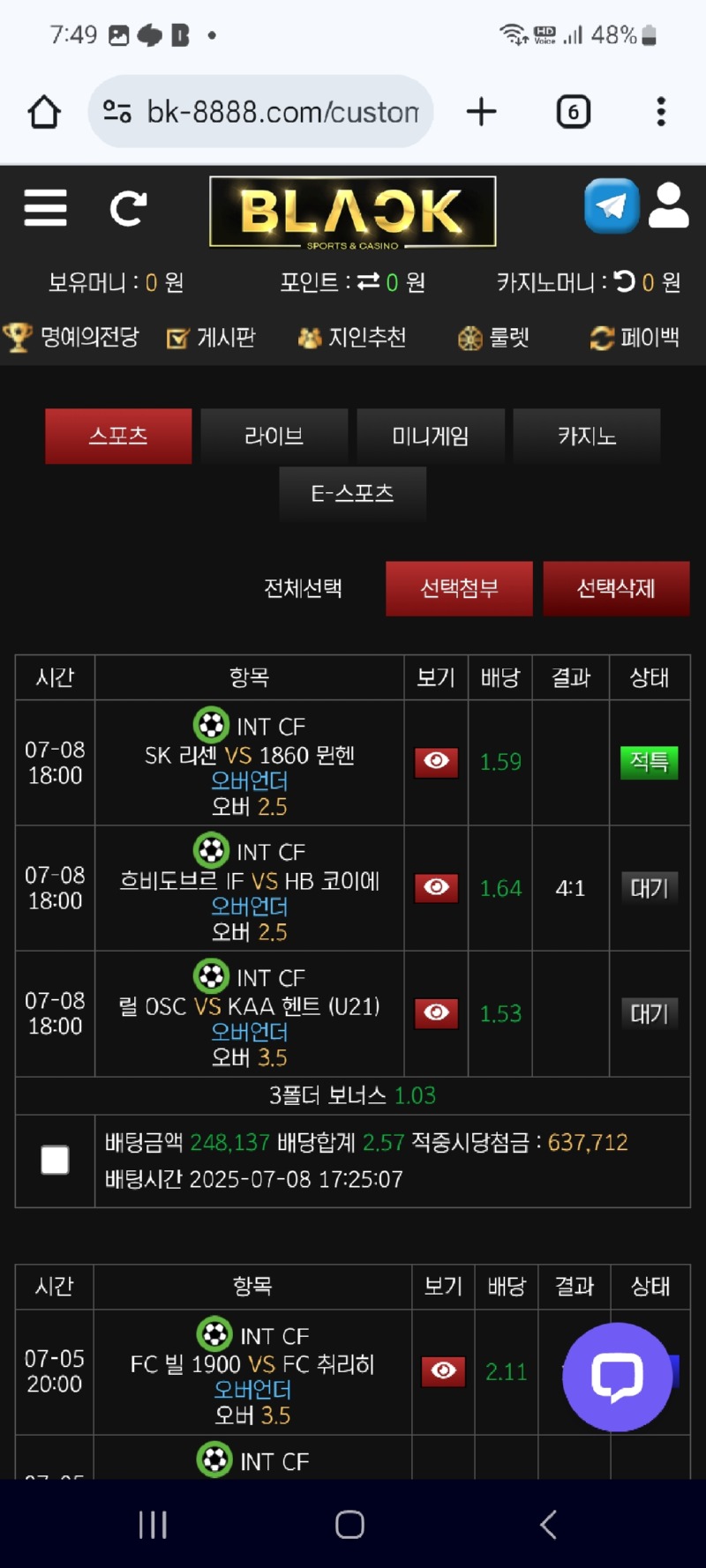Viewport: 706px width, 1568px height.
Task: Open 룰렛 roulette page
Action: point(494,337)
